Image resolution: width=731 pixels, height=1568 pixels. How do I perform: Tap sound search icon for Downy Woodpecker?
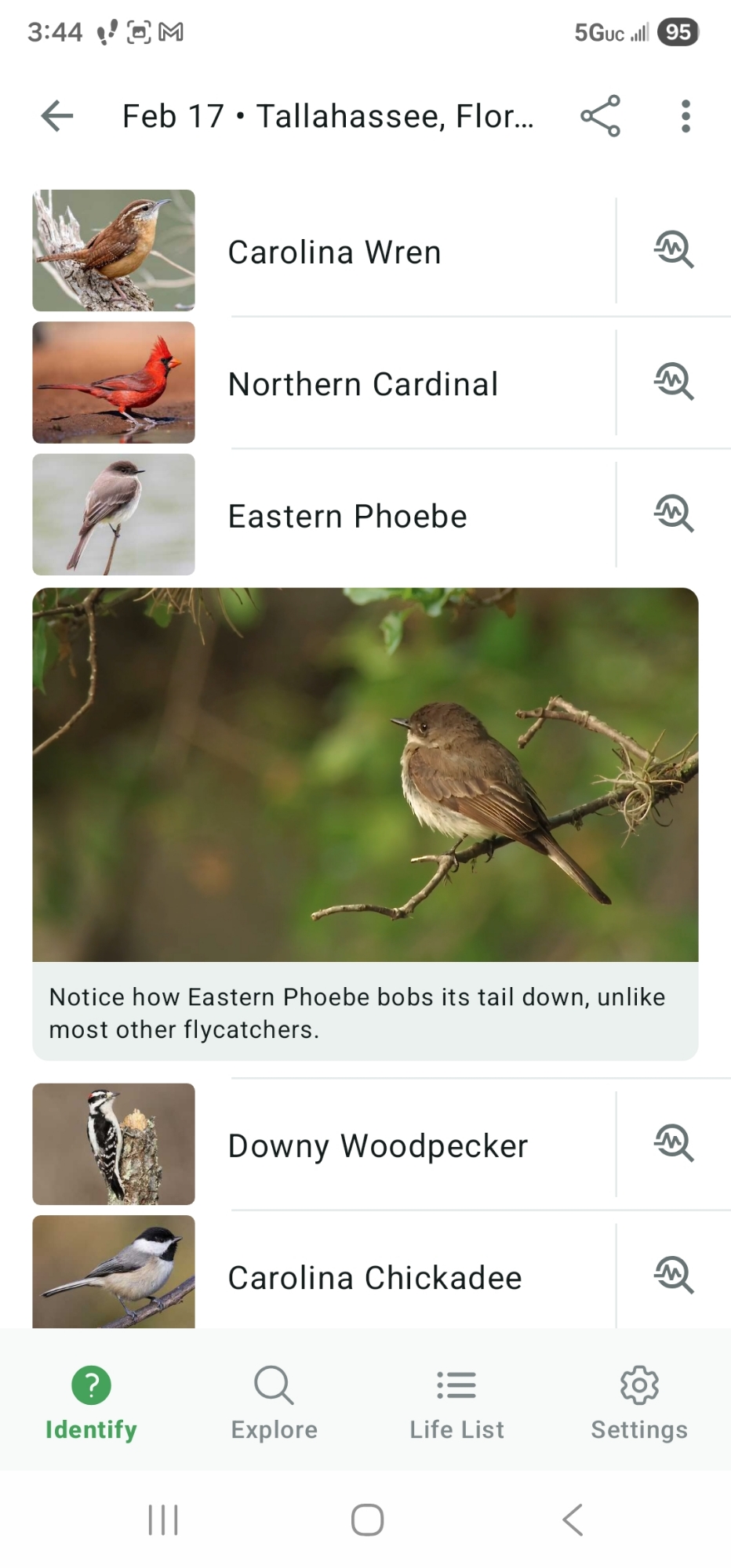click(x=674, y=1143)
